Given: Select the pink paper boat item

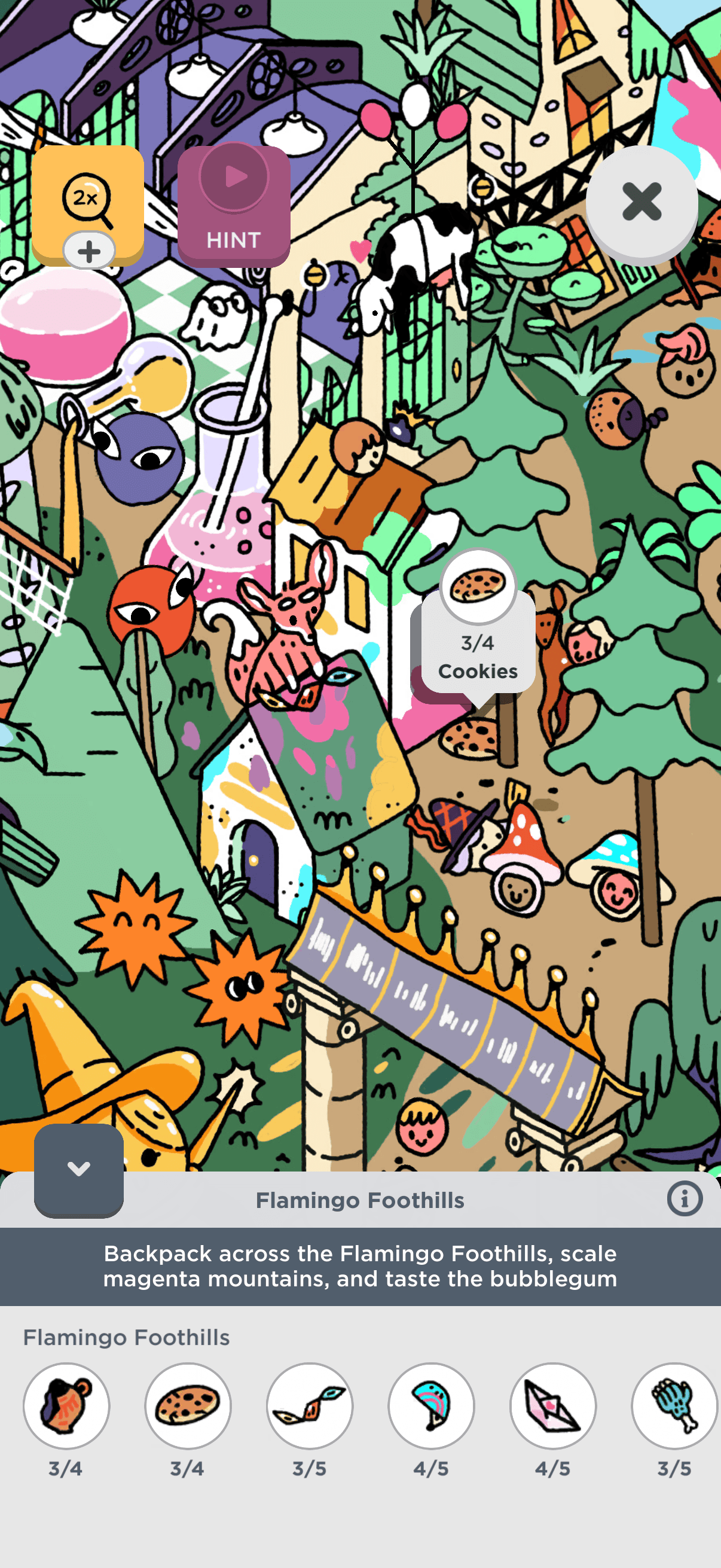Looking at the screenshot, I should [553, 1405].
